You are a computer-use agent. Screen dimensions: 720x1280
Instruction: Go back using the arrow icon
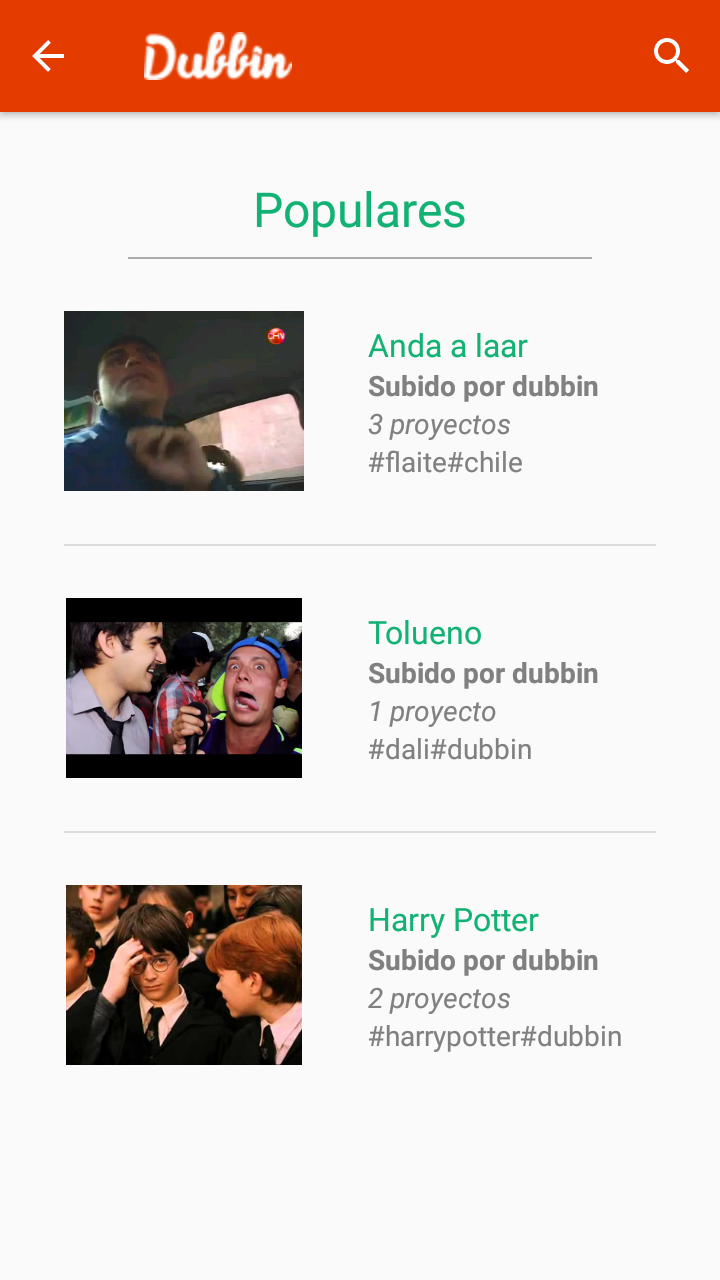click(x=48, y=56)
